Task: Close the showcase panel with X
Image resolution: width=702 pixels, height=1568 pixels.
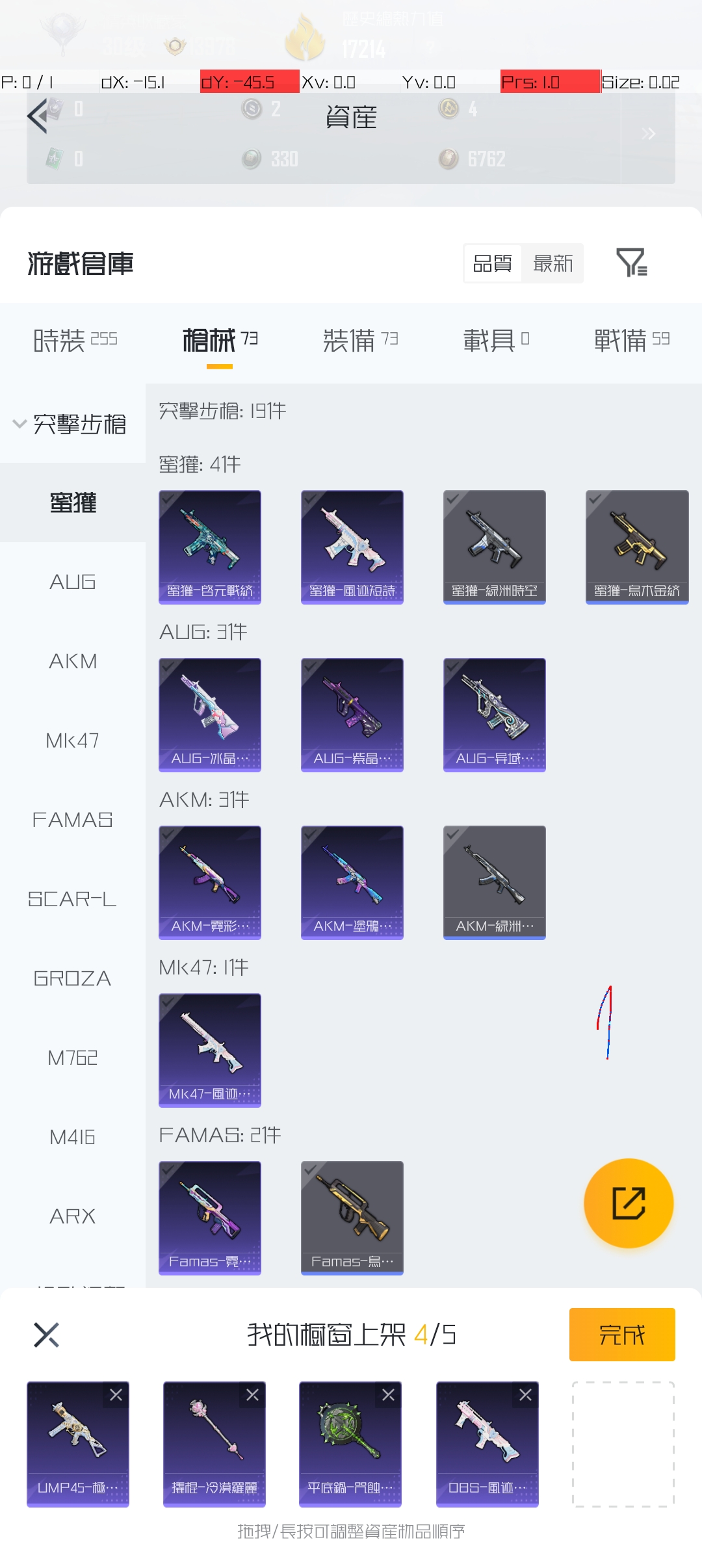Action: click(x=46, y=1335)
